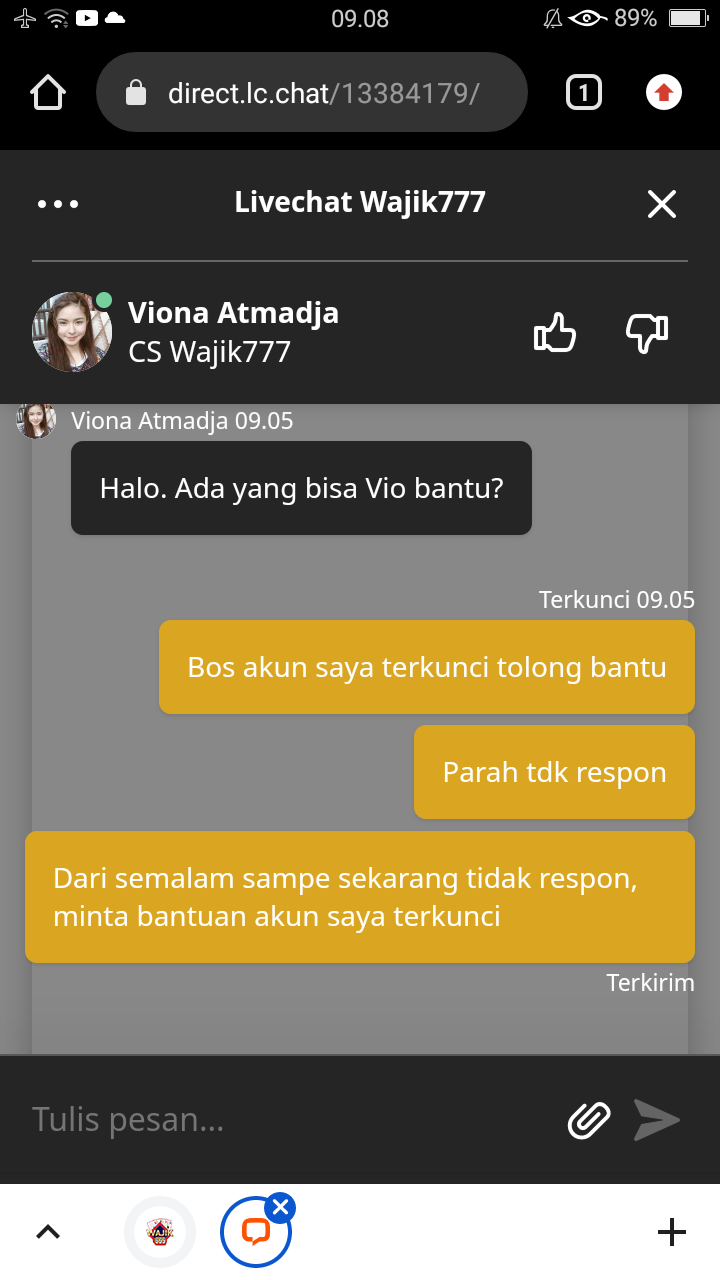Viewport: 720px width, 1280px height.
Task: Expand the bottom tab bar chevron
Action: point(48,1232)
